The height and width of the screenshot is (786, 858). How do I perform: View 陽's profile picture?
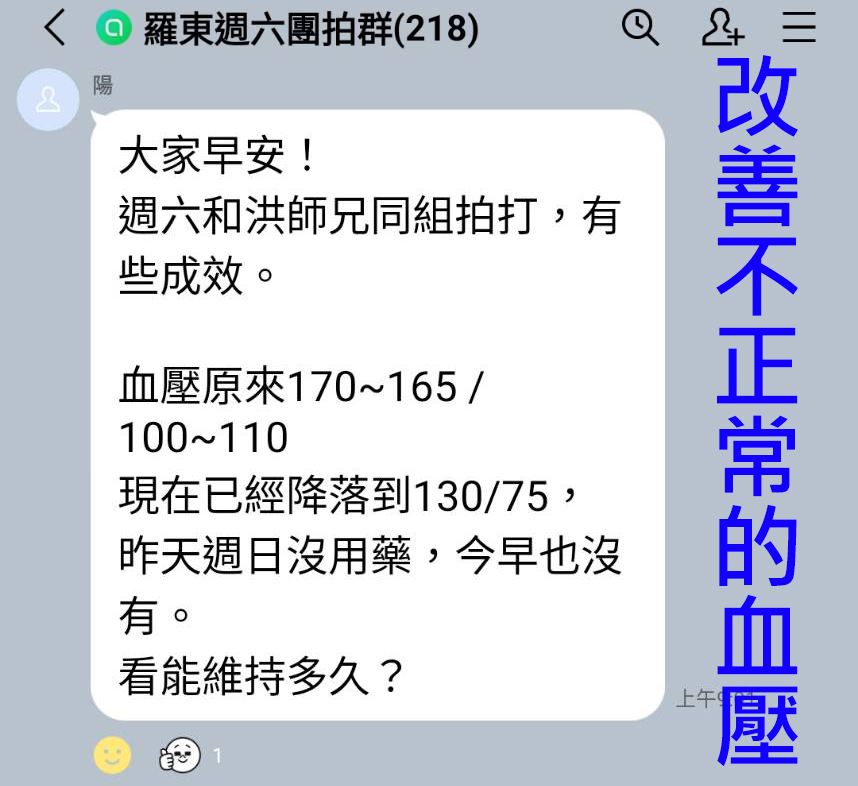coord(48,100)
